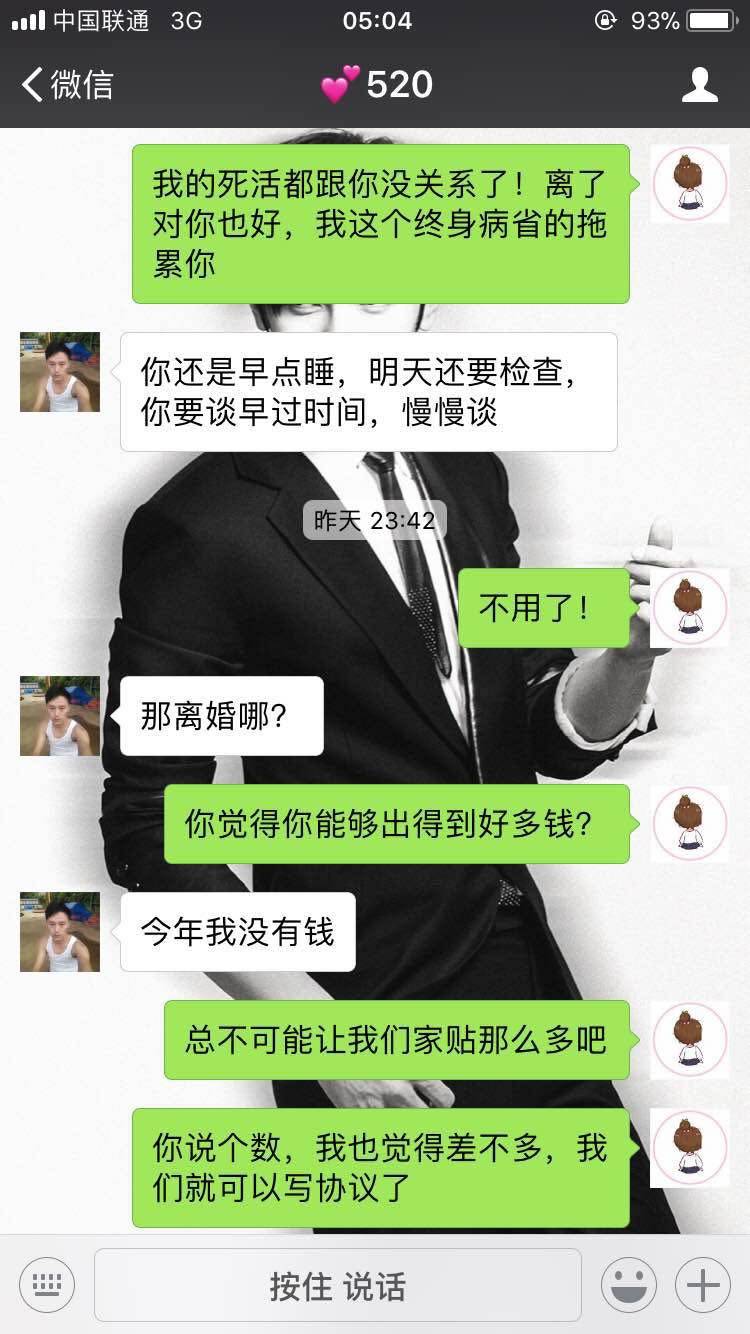
Task: Go back to the 微信 chat list
Action: click(68, 85)
